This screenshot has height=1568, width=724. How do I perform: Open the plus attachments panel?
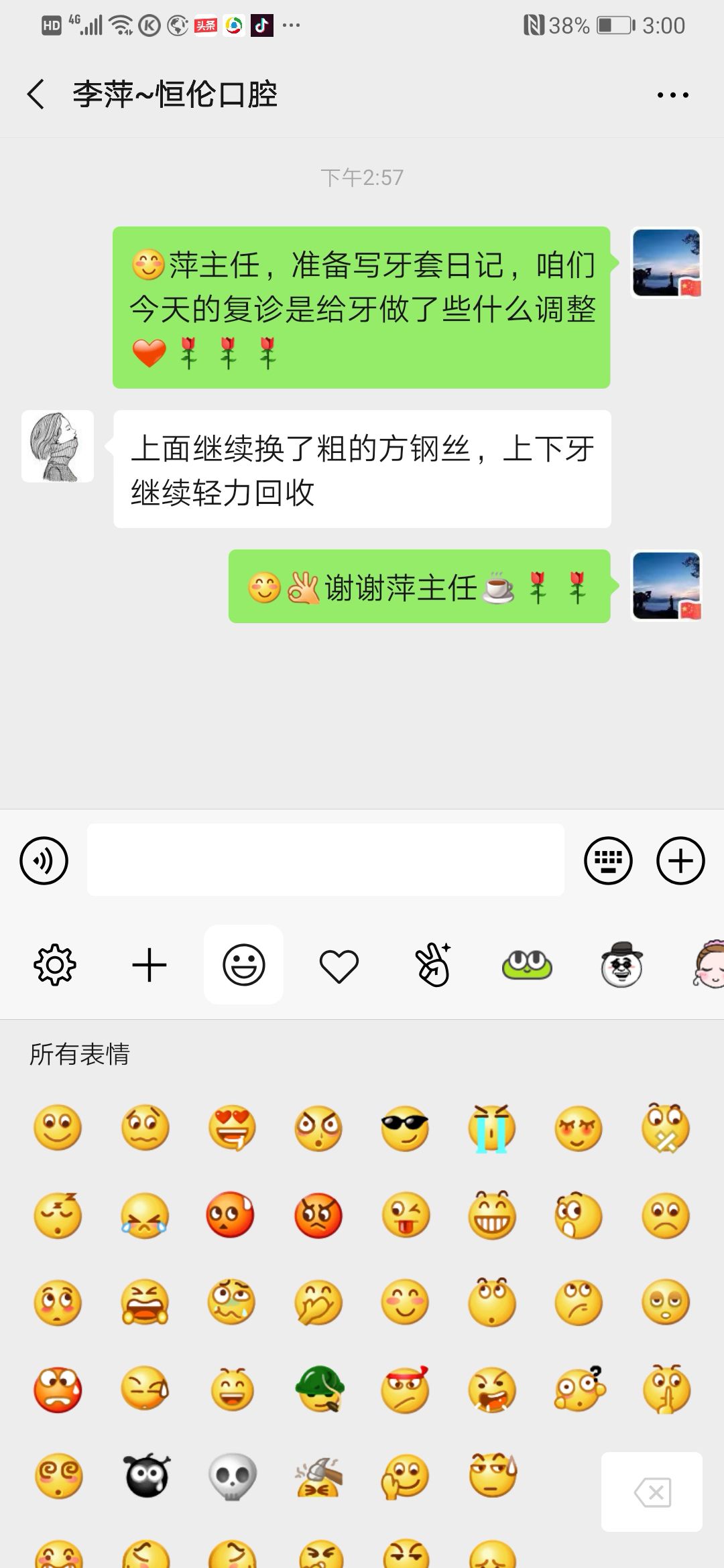[680, 860]
